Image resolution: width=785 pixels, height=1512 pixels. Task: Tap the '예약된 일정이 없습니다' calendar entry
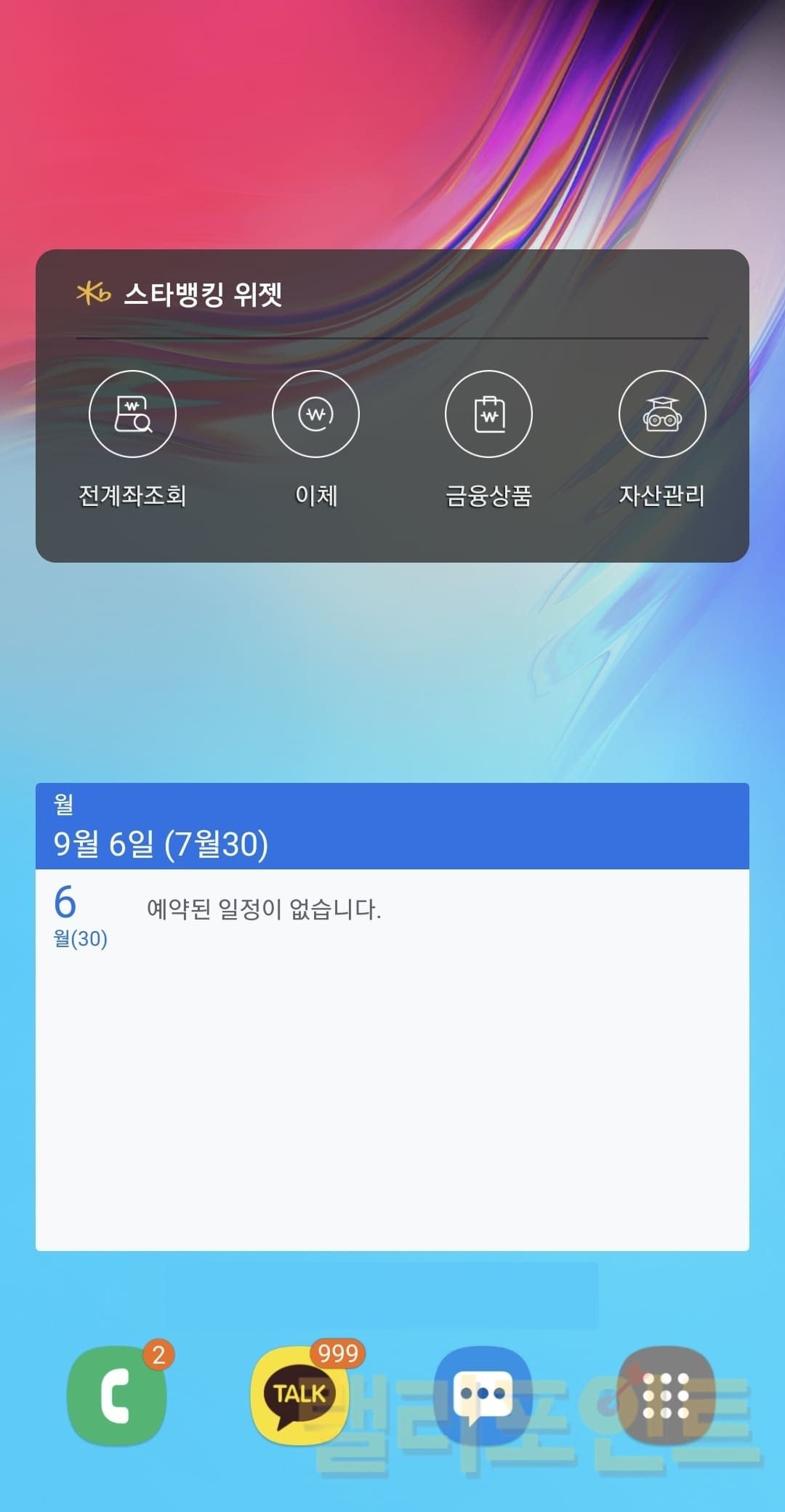264,909
